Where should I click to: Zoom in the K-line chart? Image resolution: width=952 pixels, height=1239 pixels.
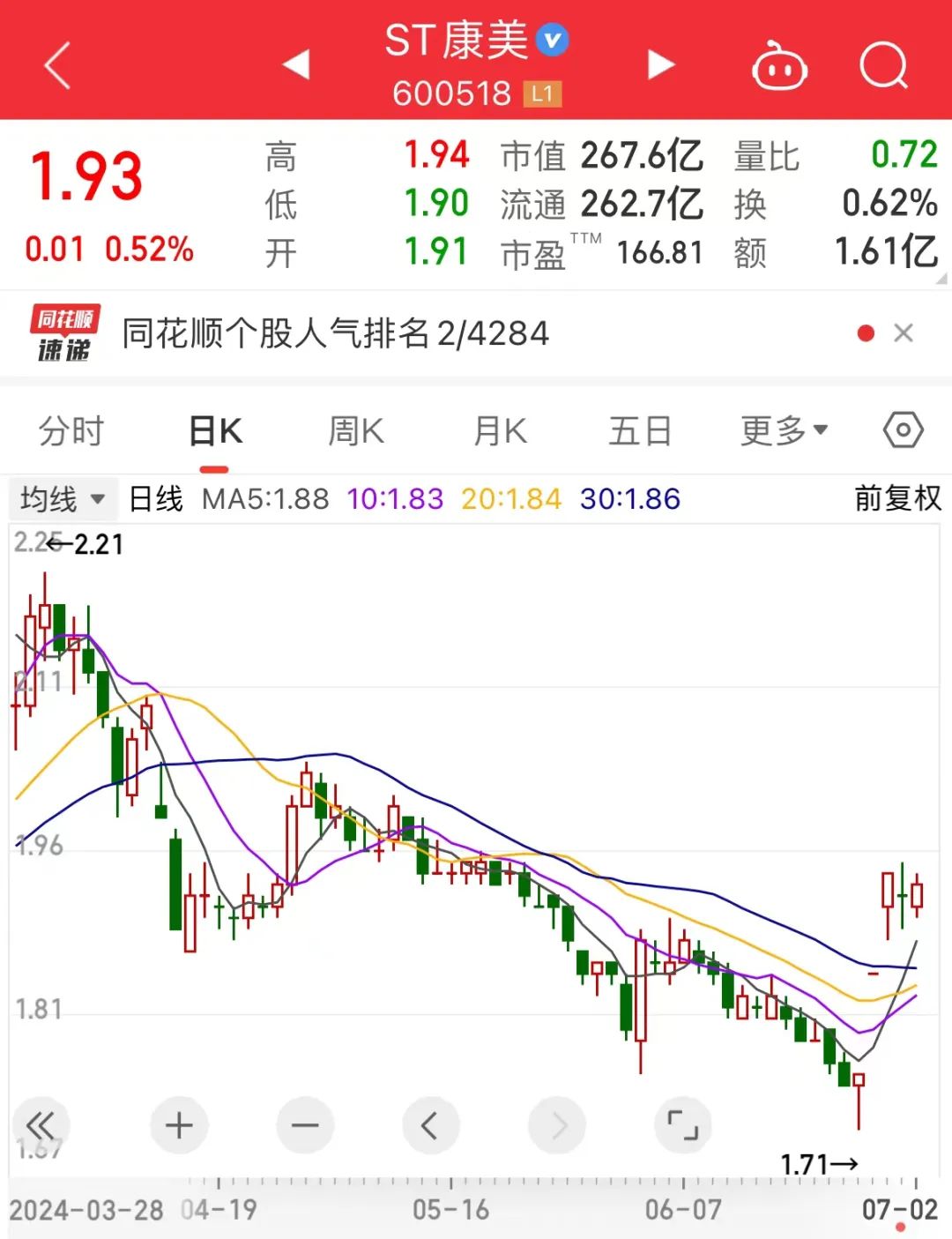point(179,1125)
